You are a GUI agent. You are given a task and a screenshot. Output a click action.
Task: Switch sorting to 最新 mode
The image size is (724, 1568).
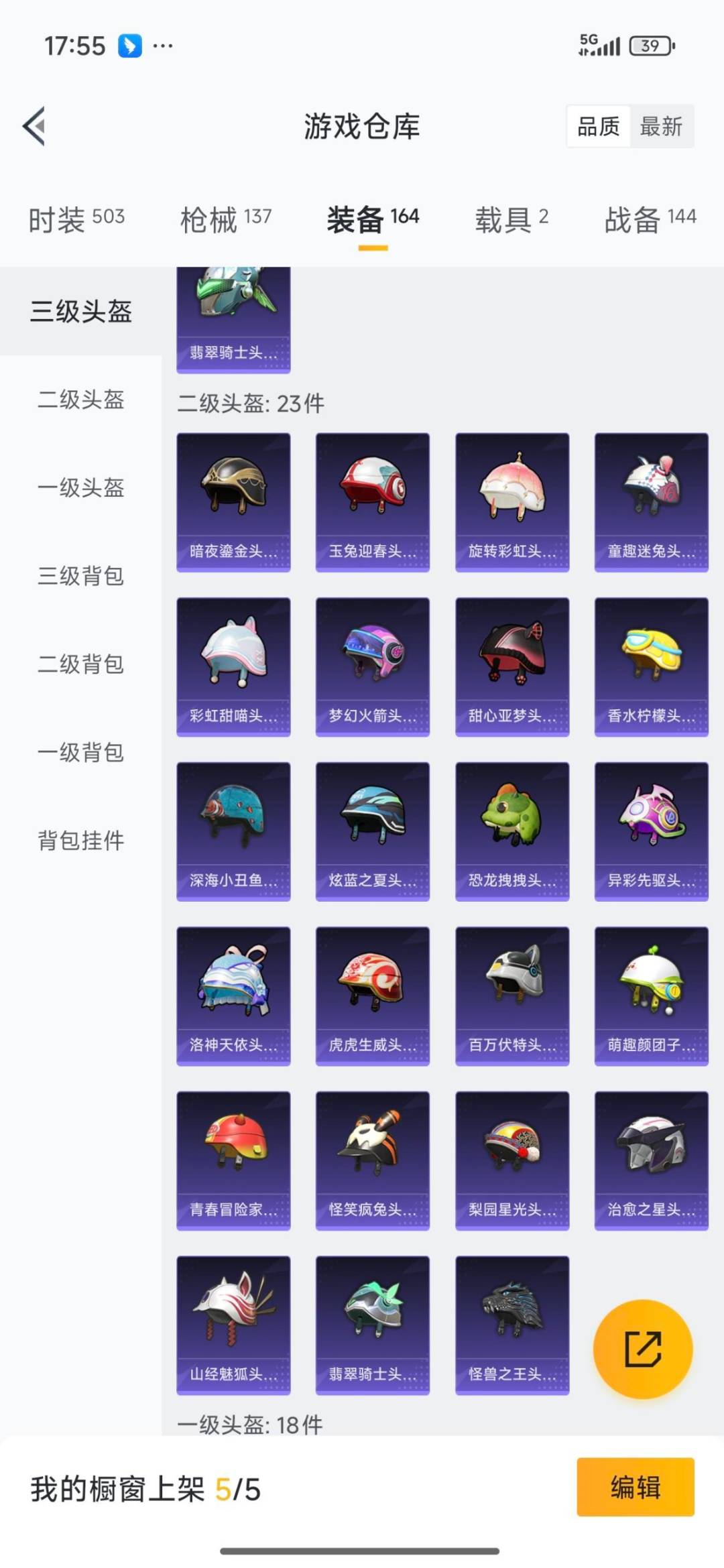click(x=660, y=127)
